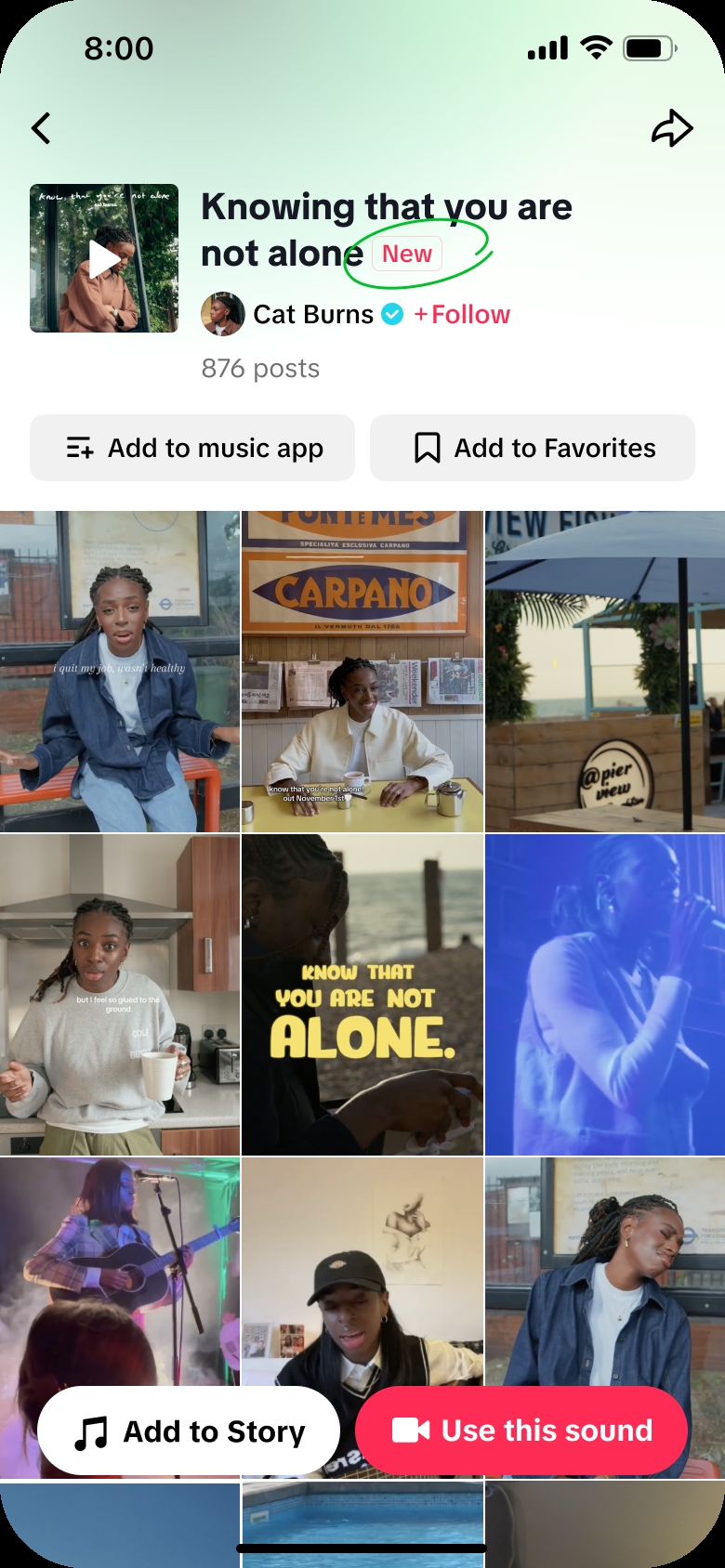Screen dimensions: 725x1568
Task: Open the bus stop denim jacket video
Action: pos(119,671)
